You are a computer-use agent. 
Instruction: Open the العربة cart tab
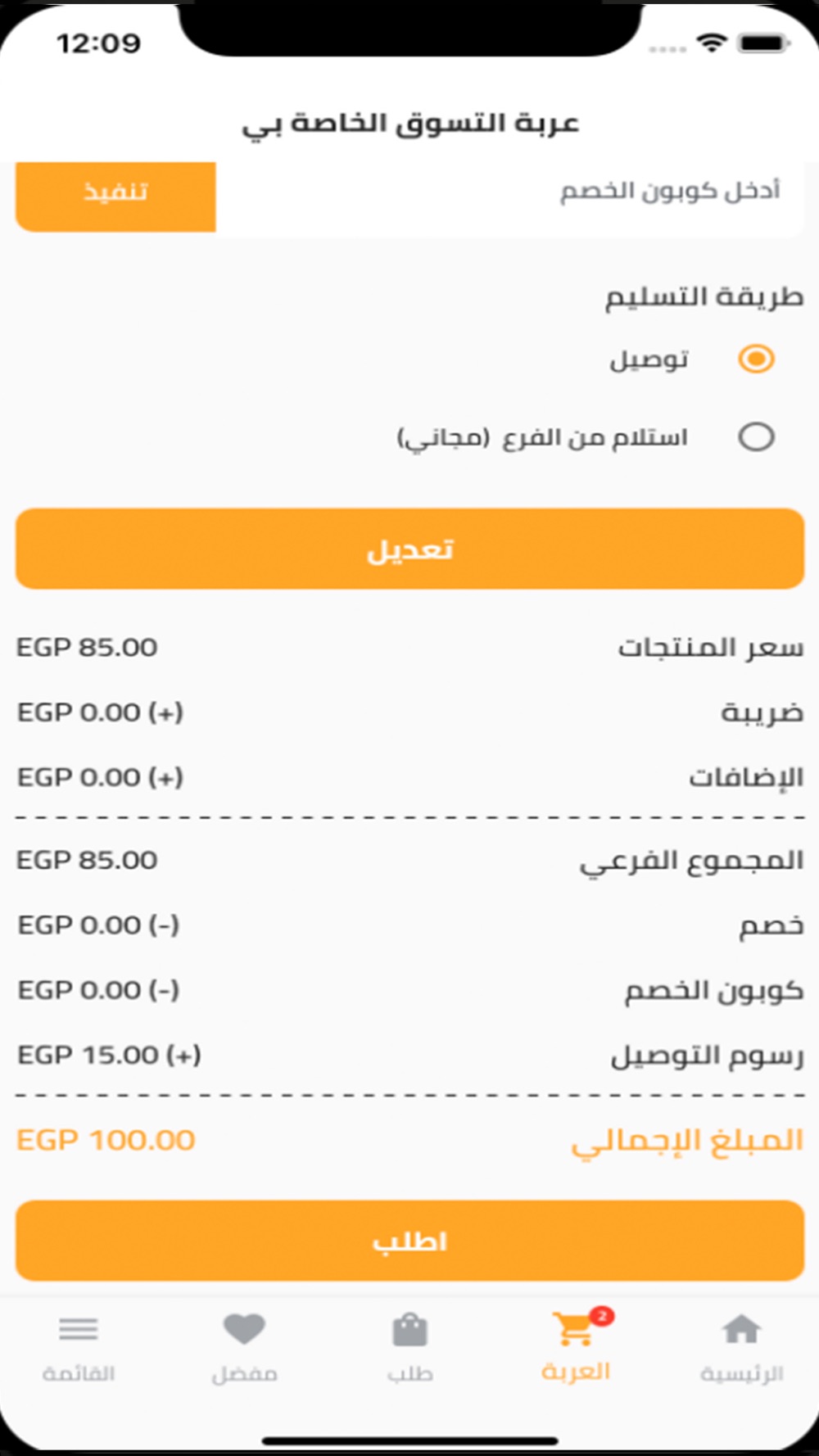(577, 1347)
